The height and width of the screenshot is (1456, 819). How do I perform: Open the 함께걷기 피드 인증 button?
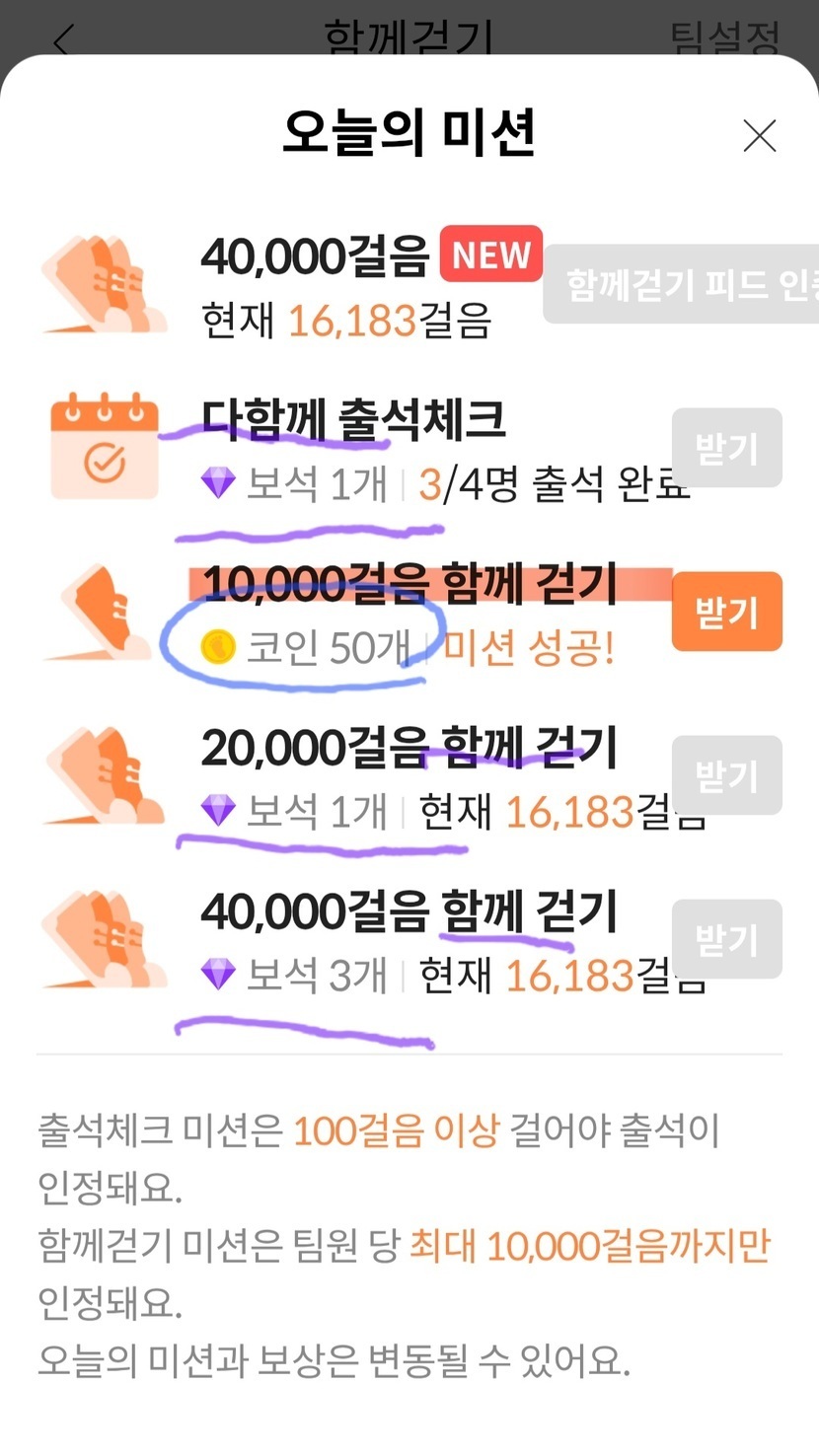click(683, 284)
